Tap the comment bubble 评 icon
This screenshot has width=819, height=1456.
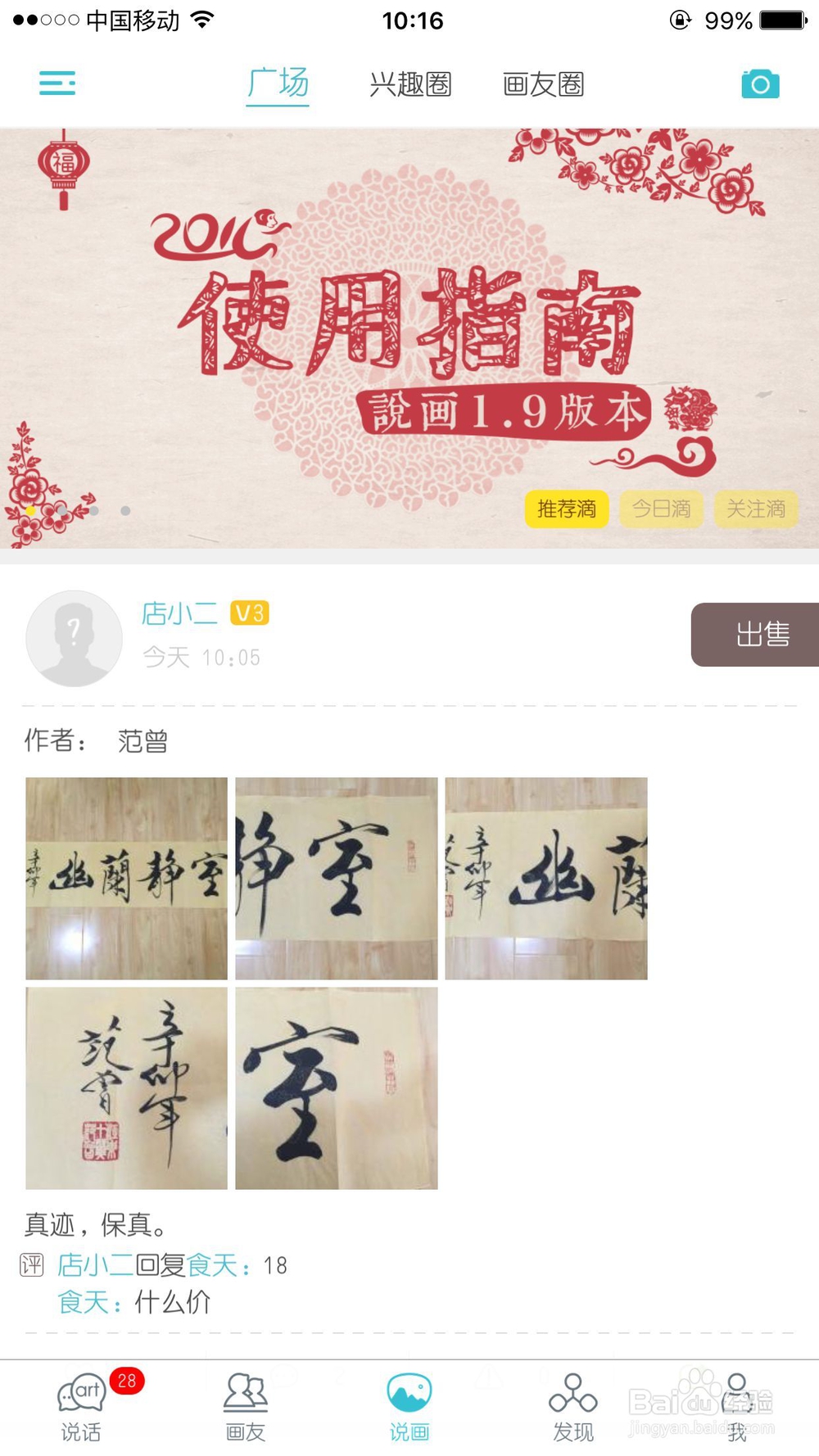point(31,1265)
